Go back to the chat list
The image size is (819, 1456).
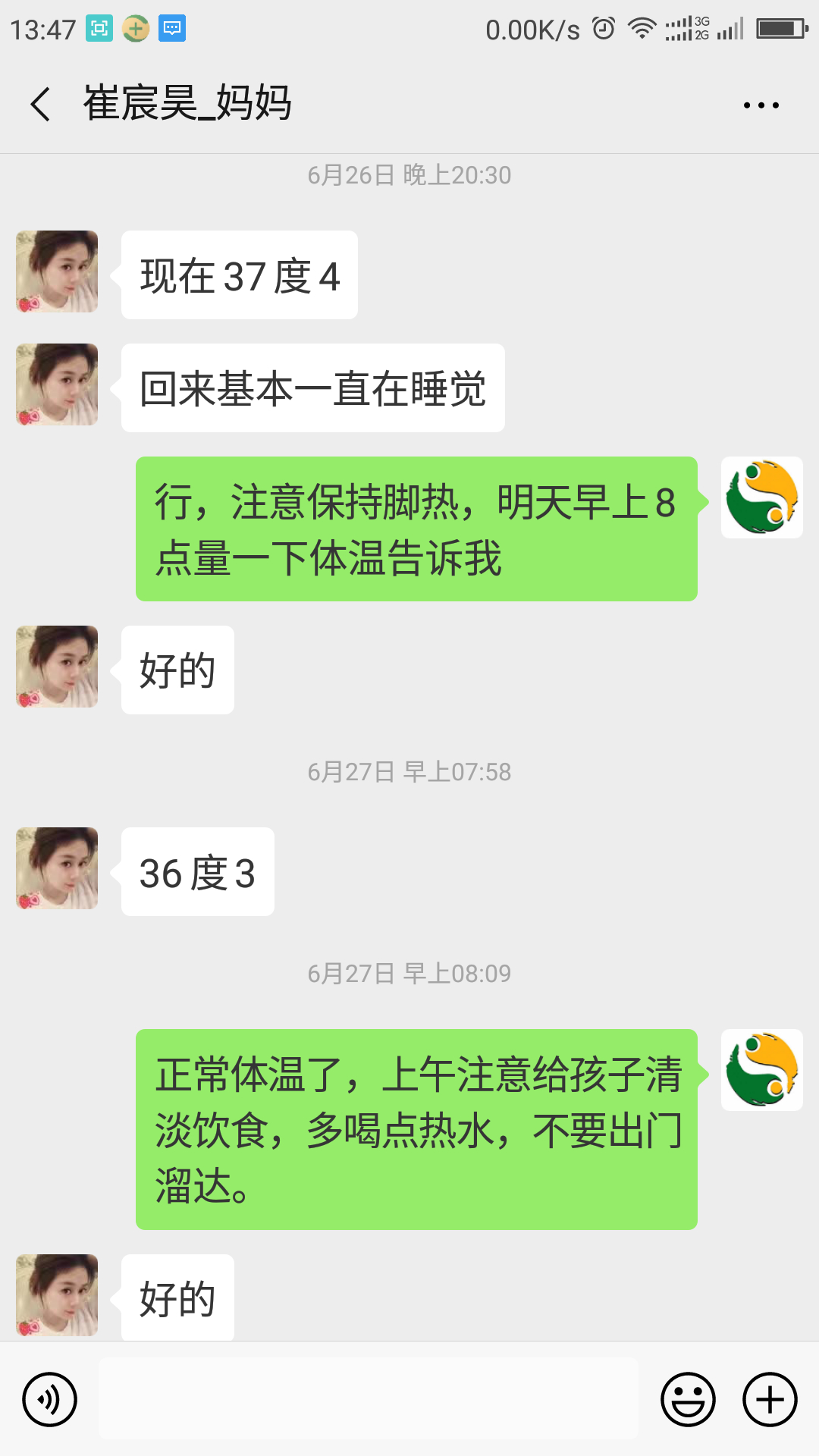click(x=41, y=104)
